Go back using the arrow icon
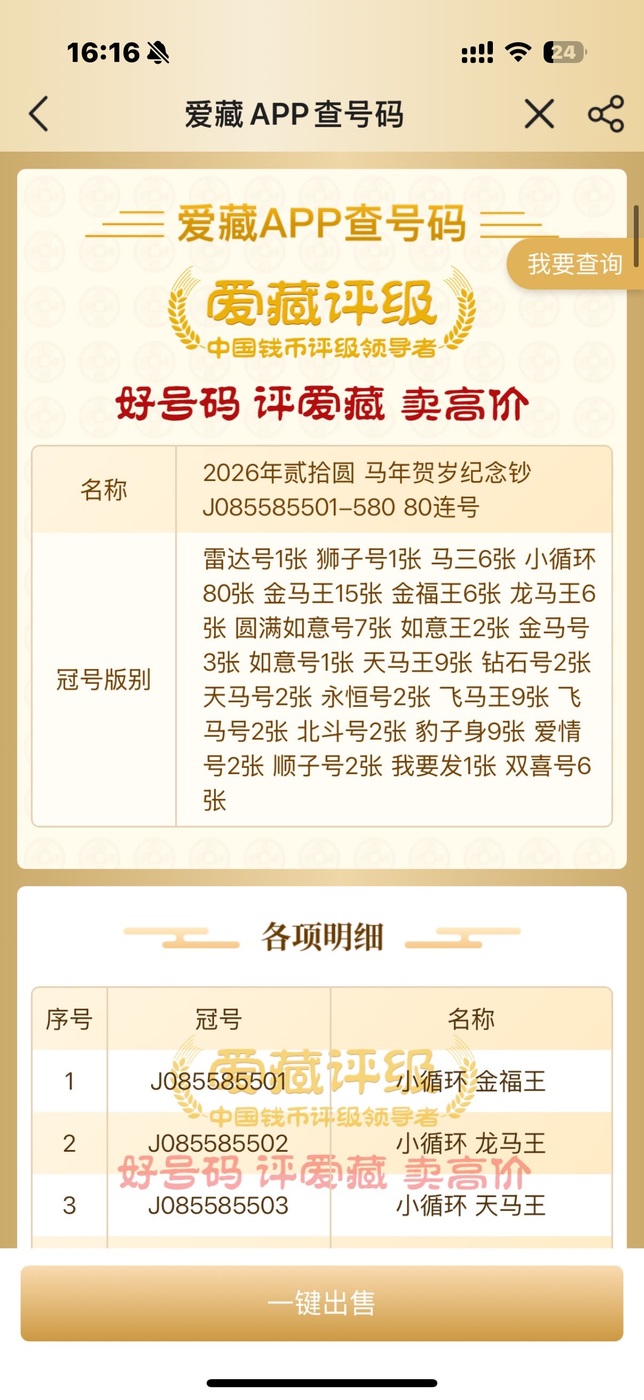 coord(38,114)
